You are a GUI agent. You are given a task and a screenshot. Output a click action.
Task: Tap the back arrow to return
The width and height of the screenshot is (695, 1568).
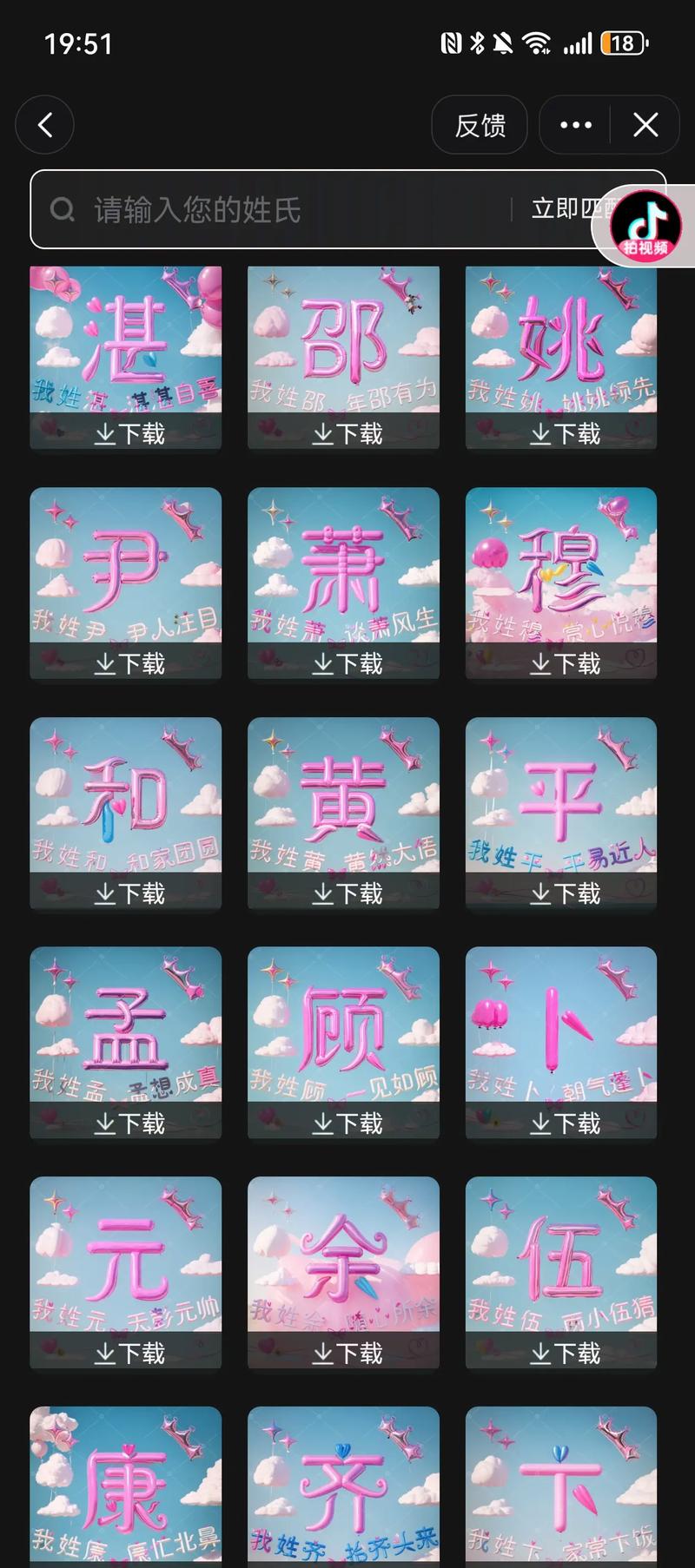coord(44,125)
